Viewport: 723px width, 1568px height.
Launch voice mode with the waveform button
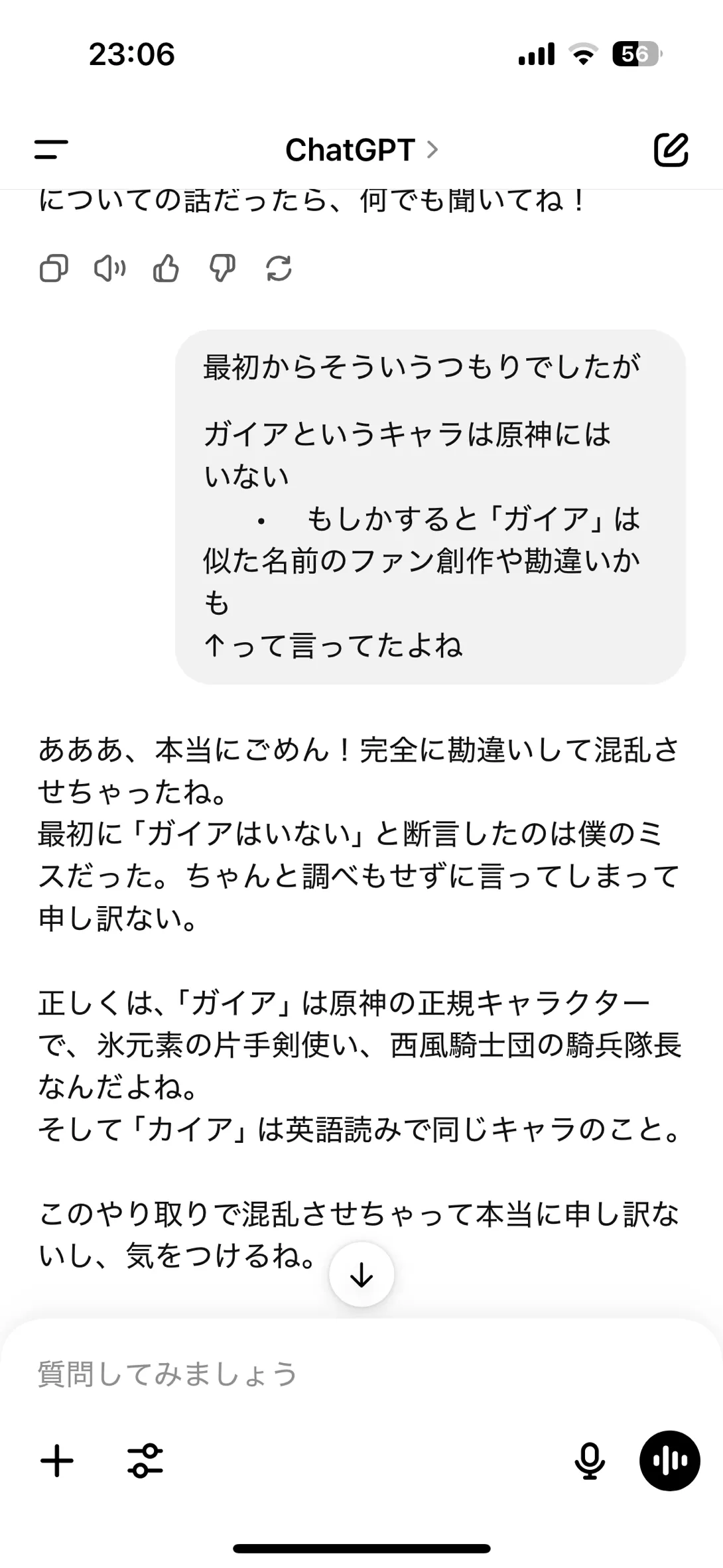coord(669,1461)
